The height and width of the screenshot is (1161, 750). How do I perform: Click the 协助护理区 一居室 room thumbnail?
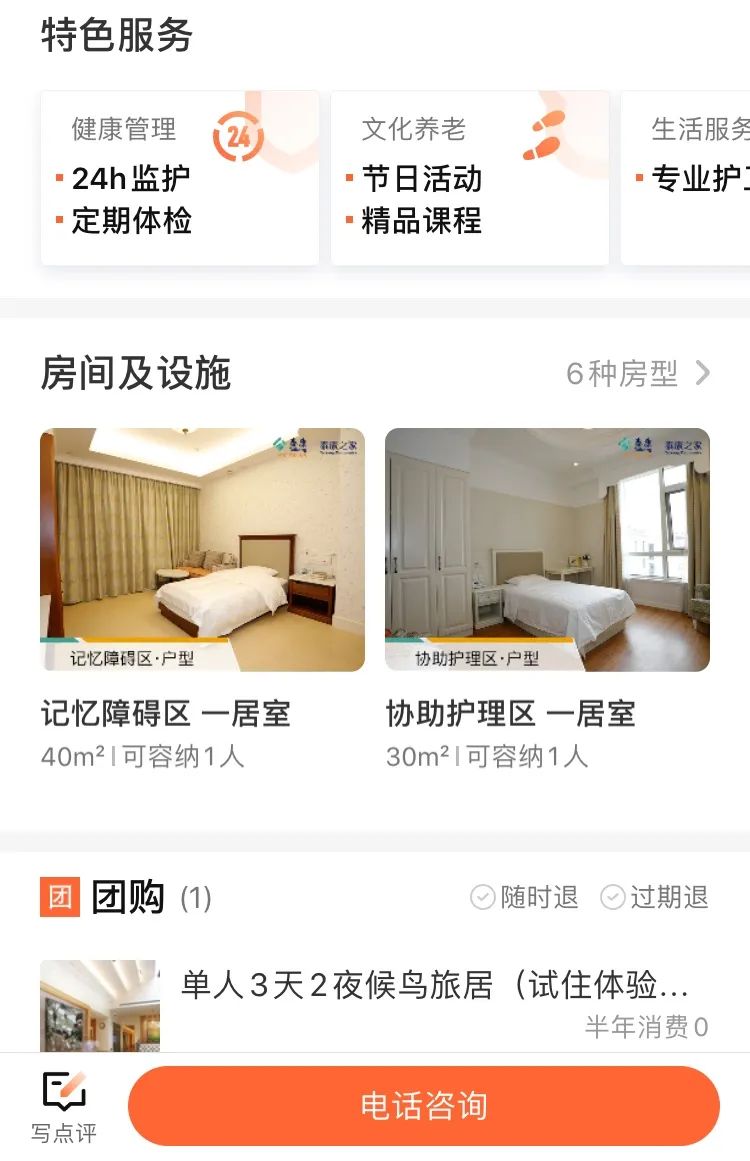[547, 548]
